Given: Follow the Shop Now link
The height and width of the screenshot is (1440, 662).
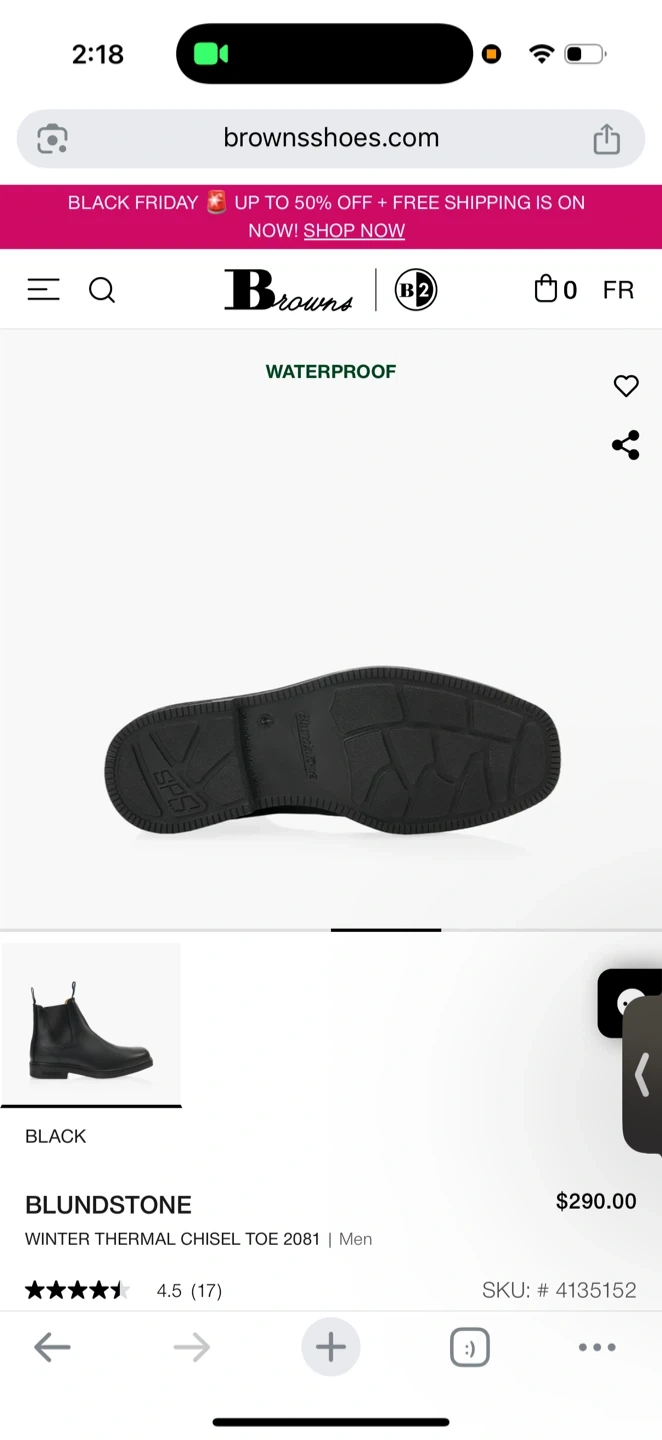Looking at the screenshot, I should [x=354, y=231].
